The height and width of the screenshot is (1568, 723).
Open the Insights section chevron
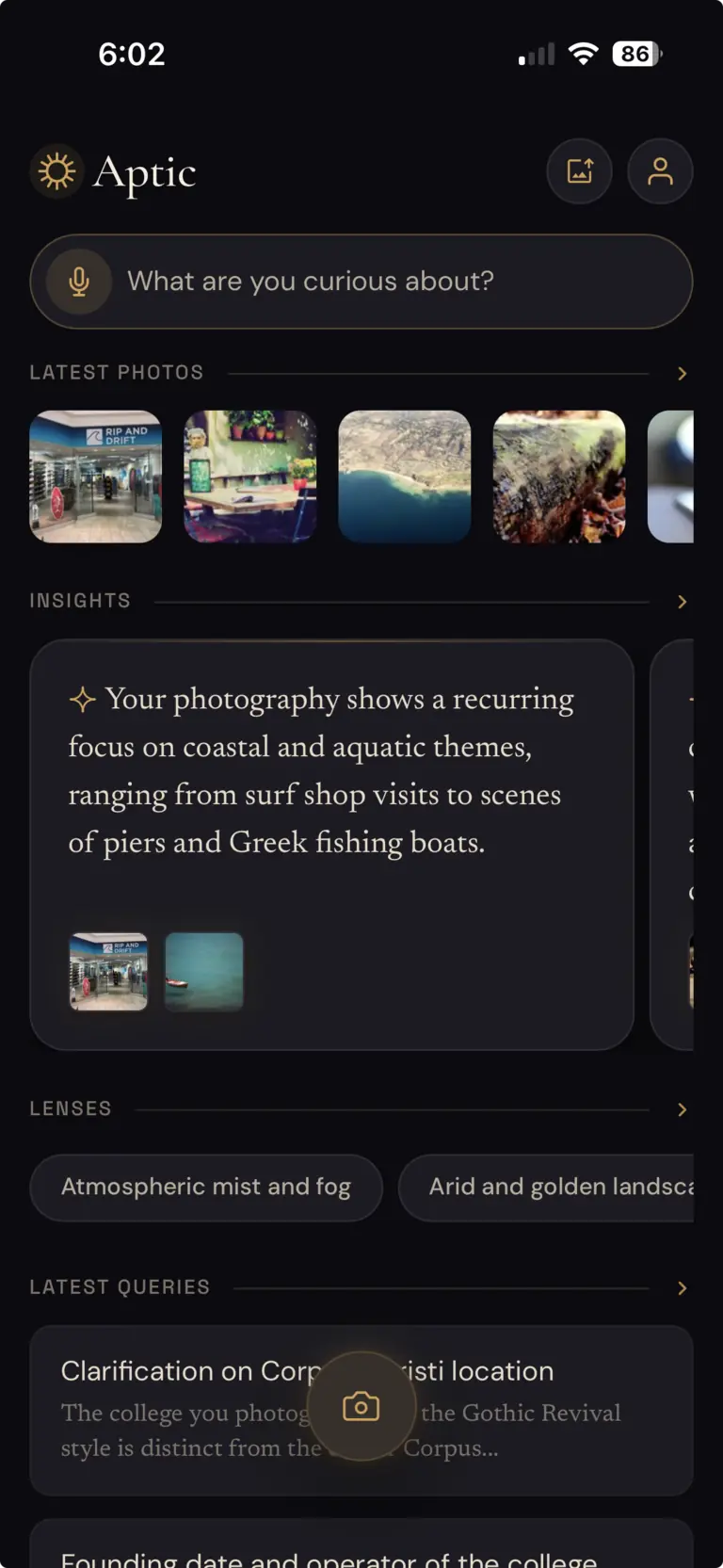682,601
